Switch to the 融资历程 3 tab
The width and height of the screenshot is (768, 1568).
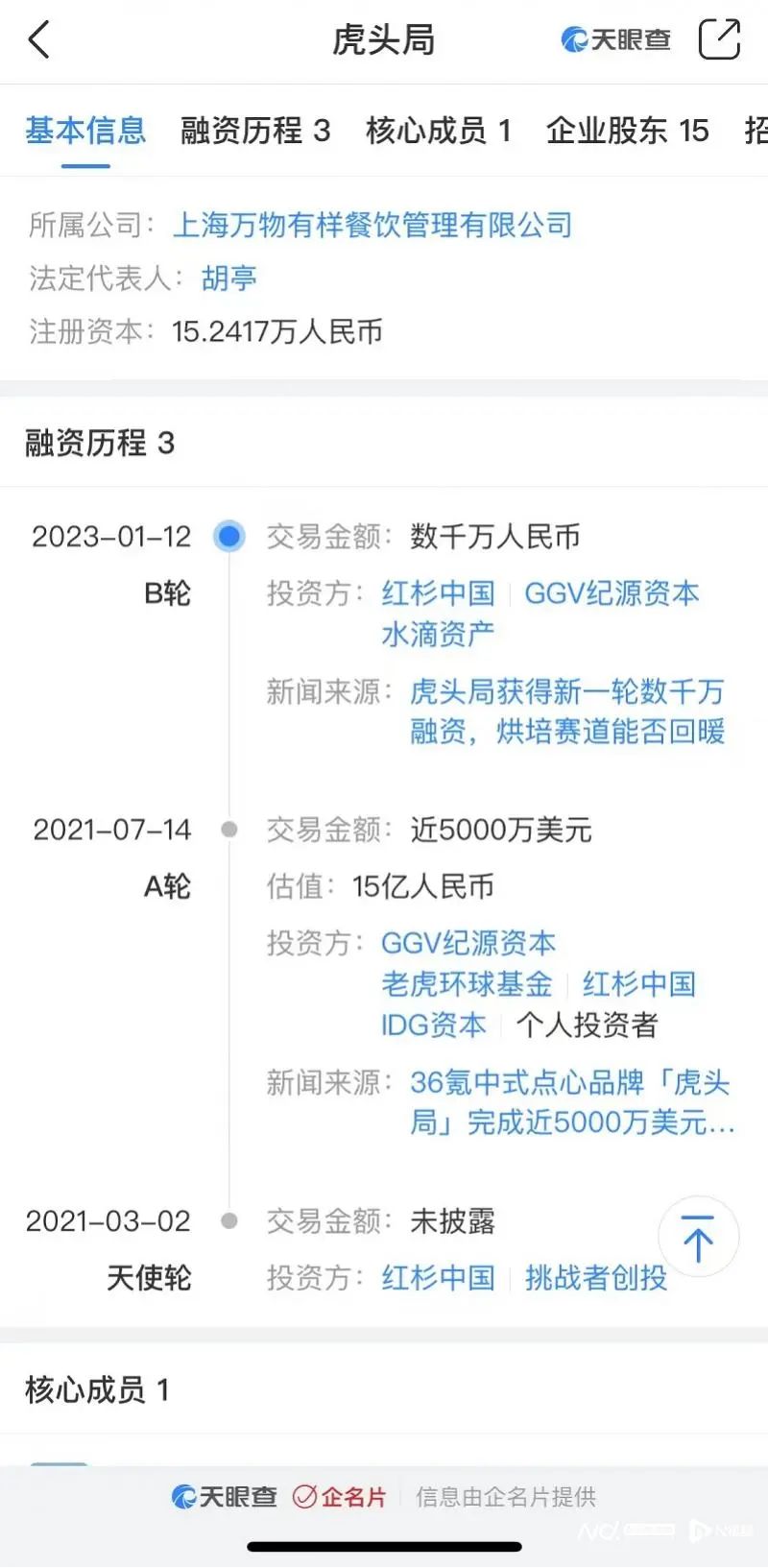tap(255, 131)
